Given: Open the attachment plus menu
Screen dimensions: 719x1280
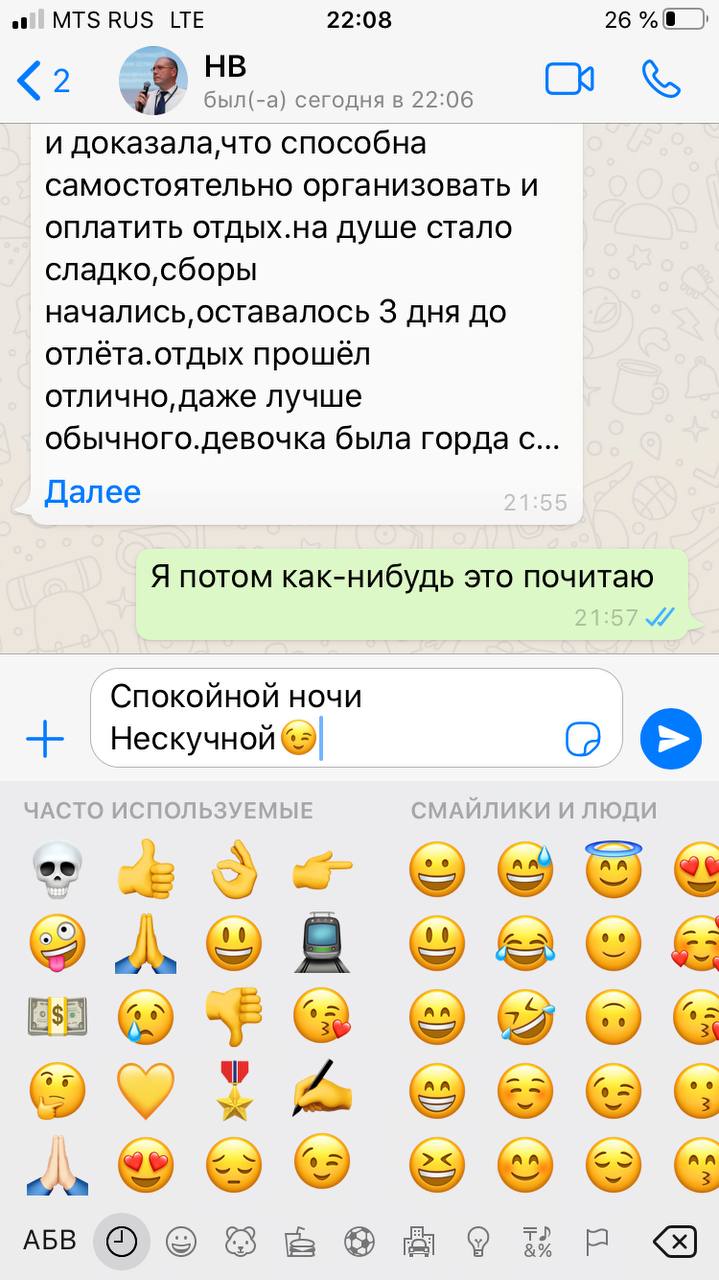Looking at the screenshot, I should pyautogui.click(x=45, y=740).
